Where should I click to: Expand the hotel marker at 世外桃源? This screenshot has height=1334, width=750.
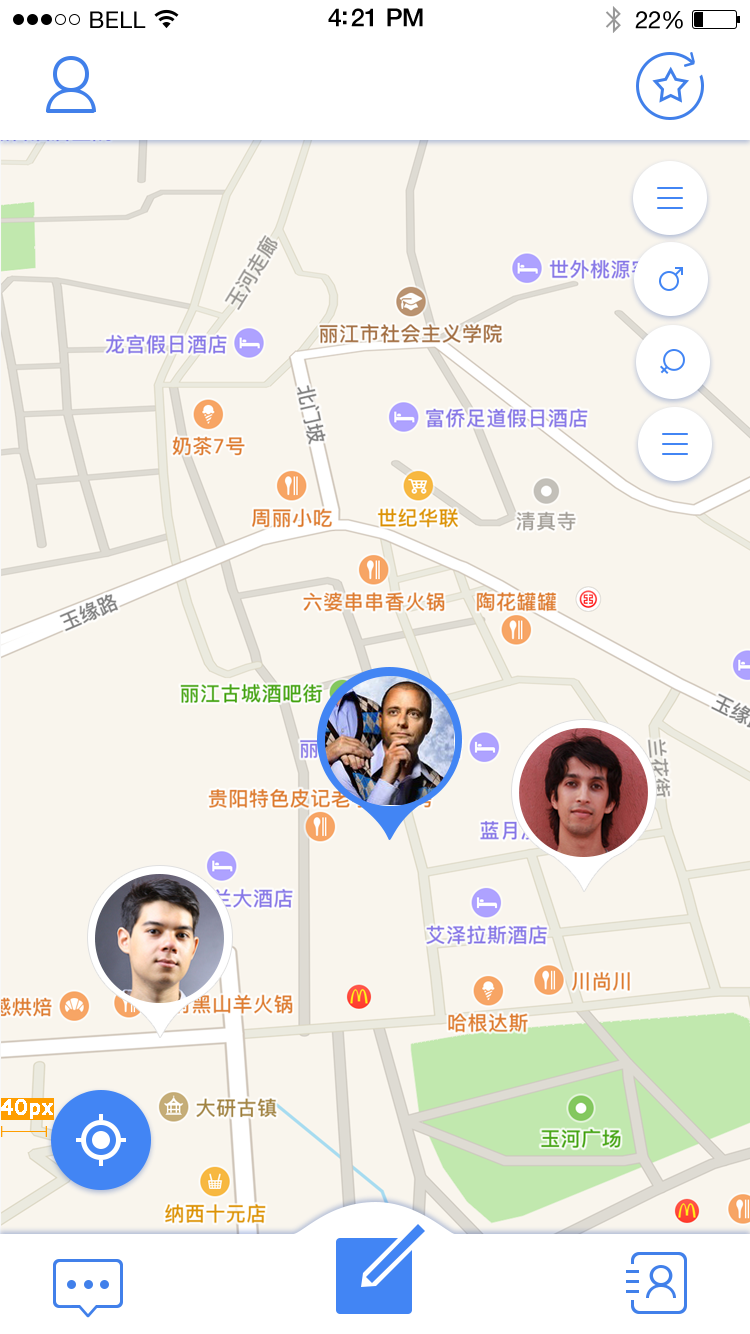click(526, 268)
